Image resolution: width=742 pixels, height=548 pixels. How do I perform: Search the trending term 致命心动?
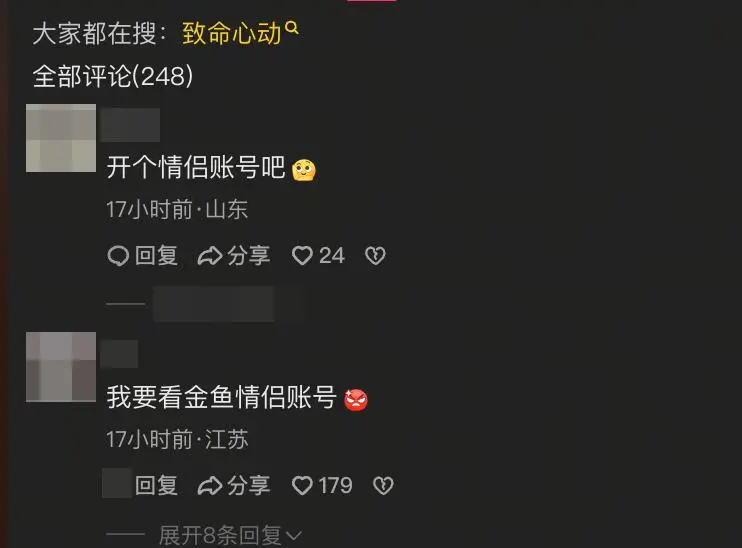[240, 33]
